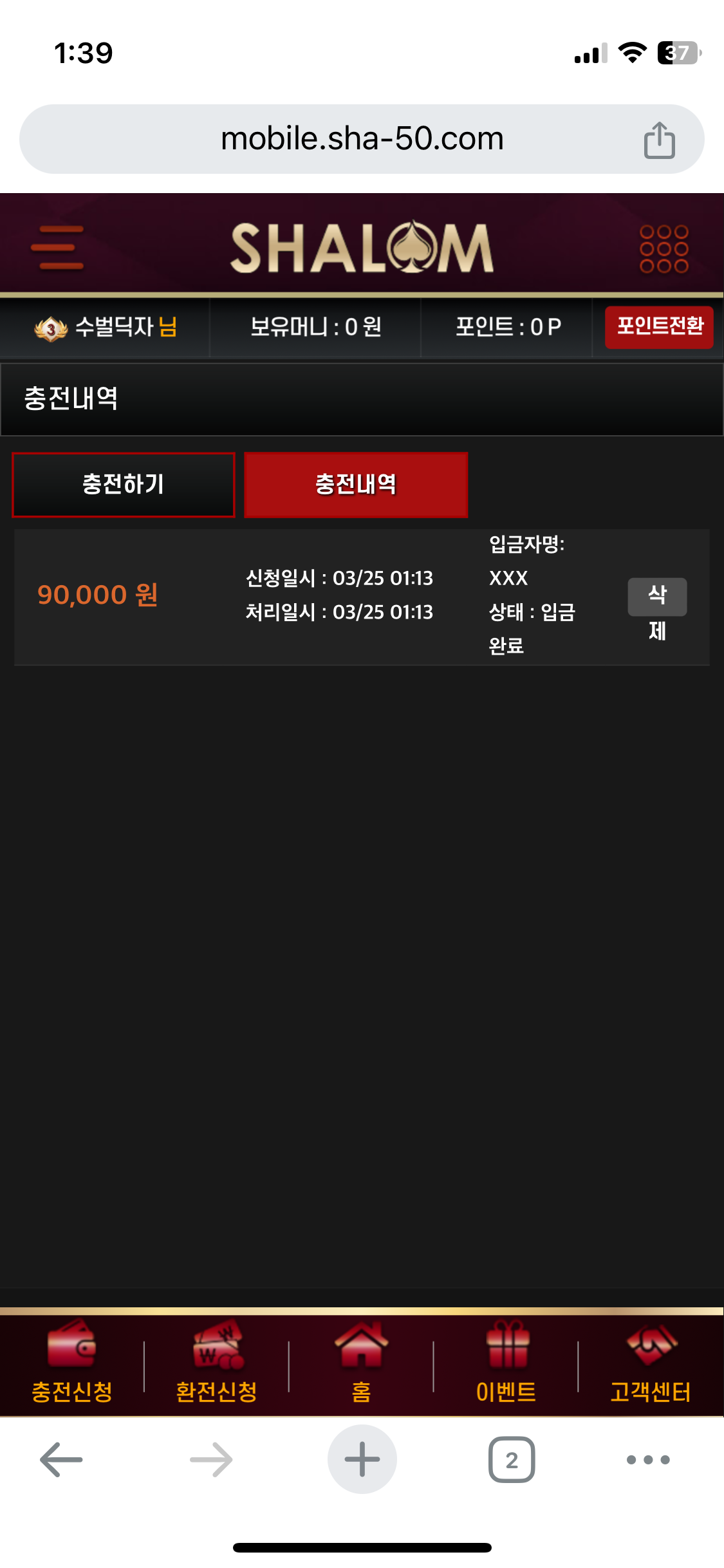Select the 충전내역 tab
Image resolution: width=724 pixels, height=1568 pixels.
(x=356, y=485)
